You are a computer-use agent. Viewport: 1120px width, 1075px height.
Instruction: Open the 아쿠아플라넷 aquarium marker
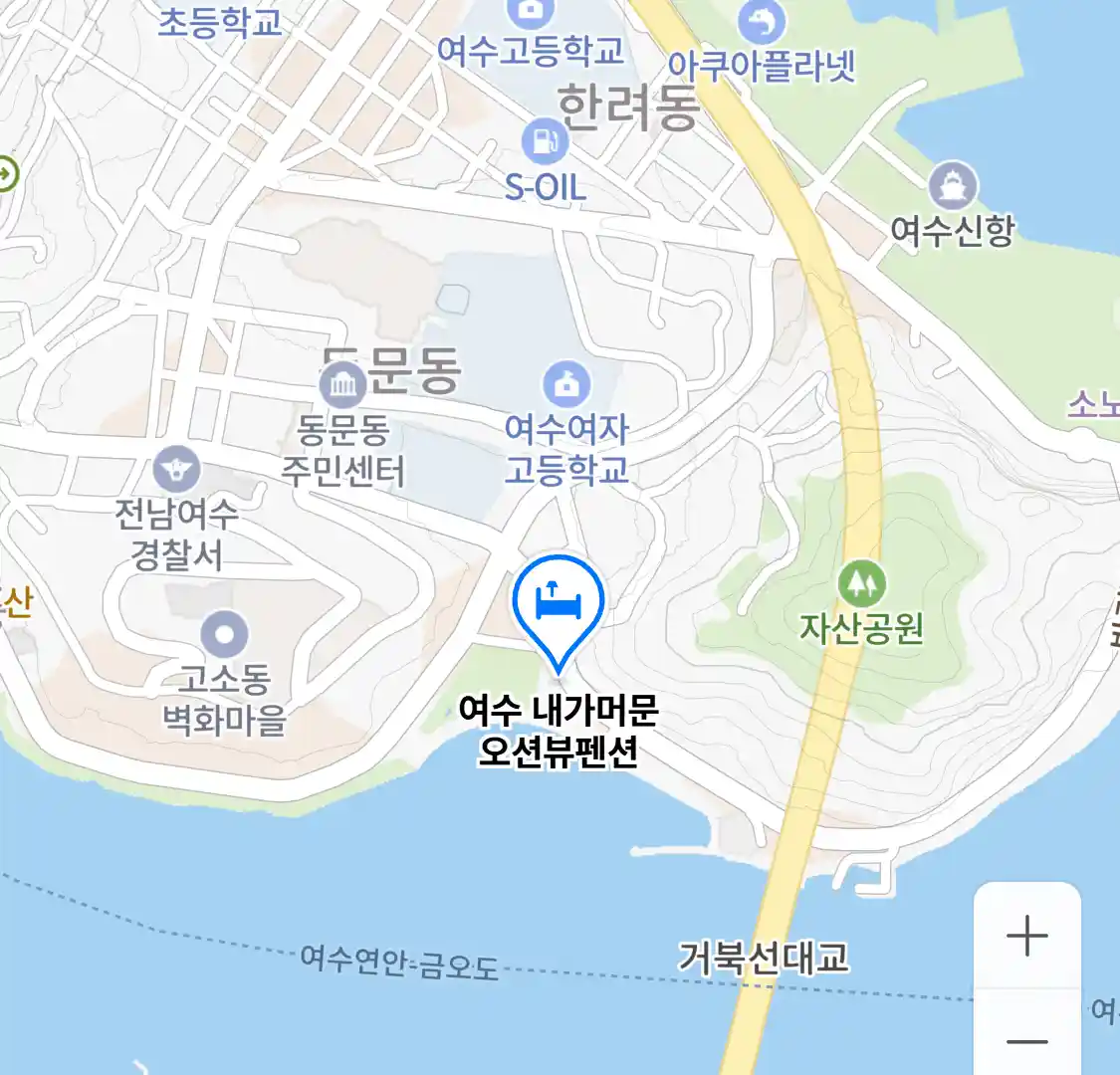click(762, 23)
